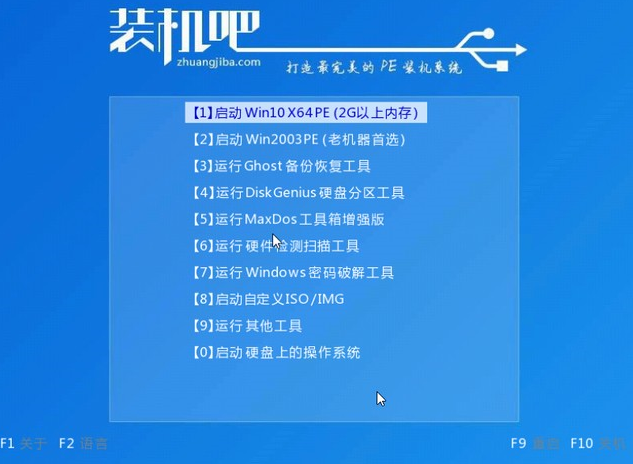Open the Windows password cracking tool
633x464 pixels.
(x=292, y=272)
